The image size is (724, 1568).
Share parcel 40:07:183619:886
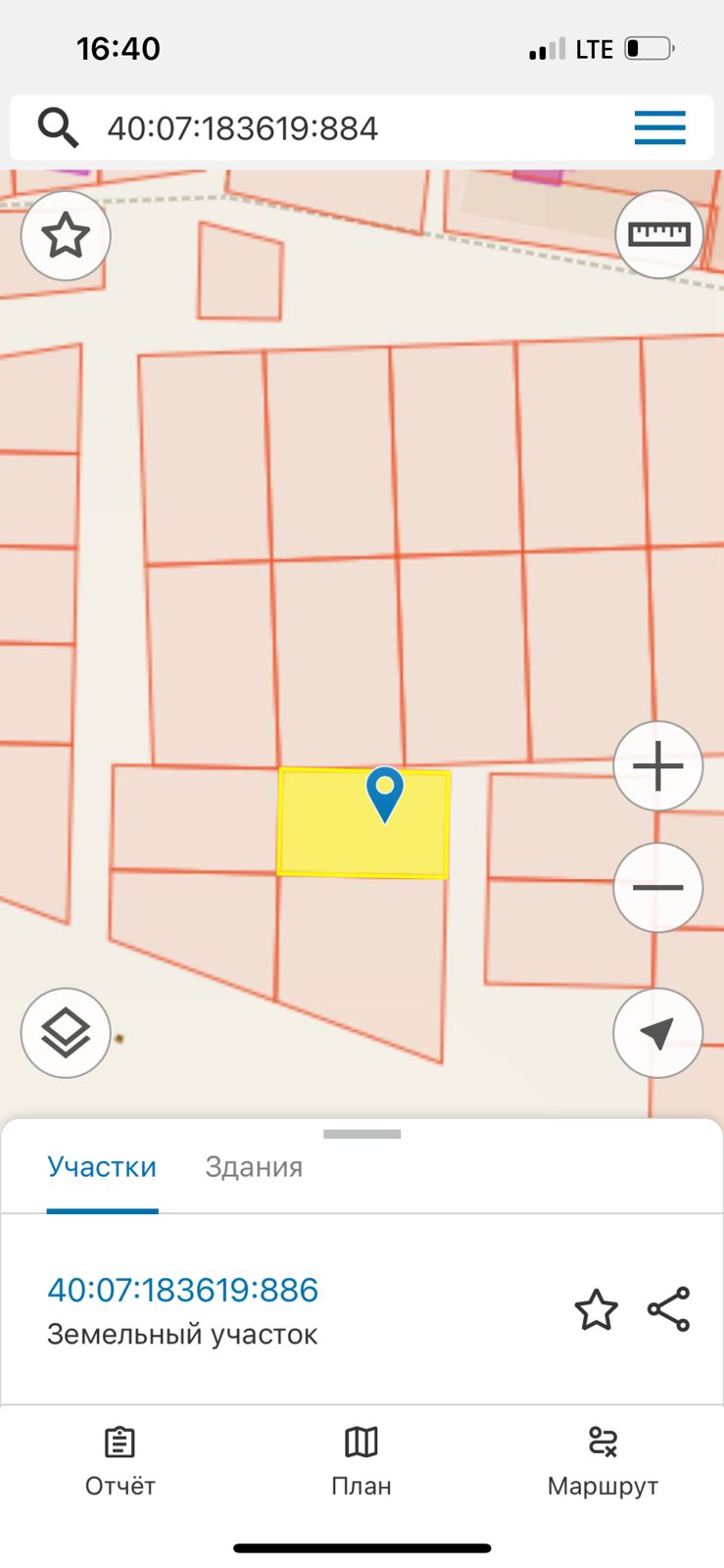click(x=669, y=1309)
